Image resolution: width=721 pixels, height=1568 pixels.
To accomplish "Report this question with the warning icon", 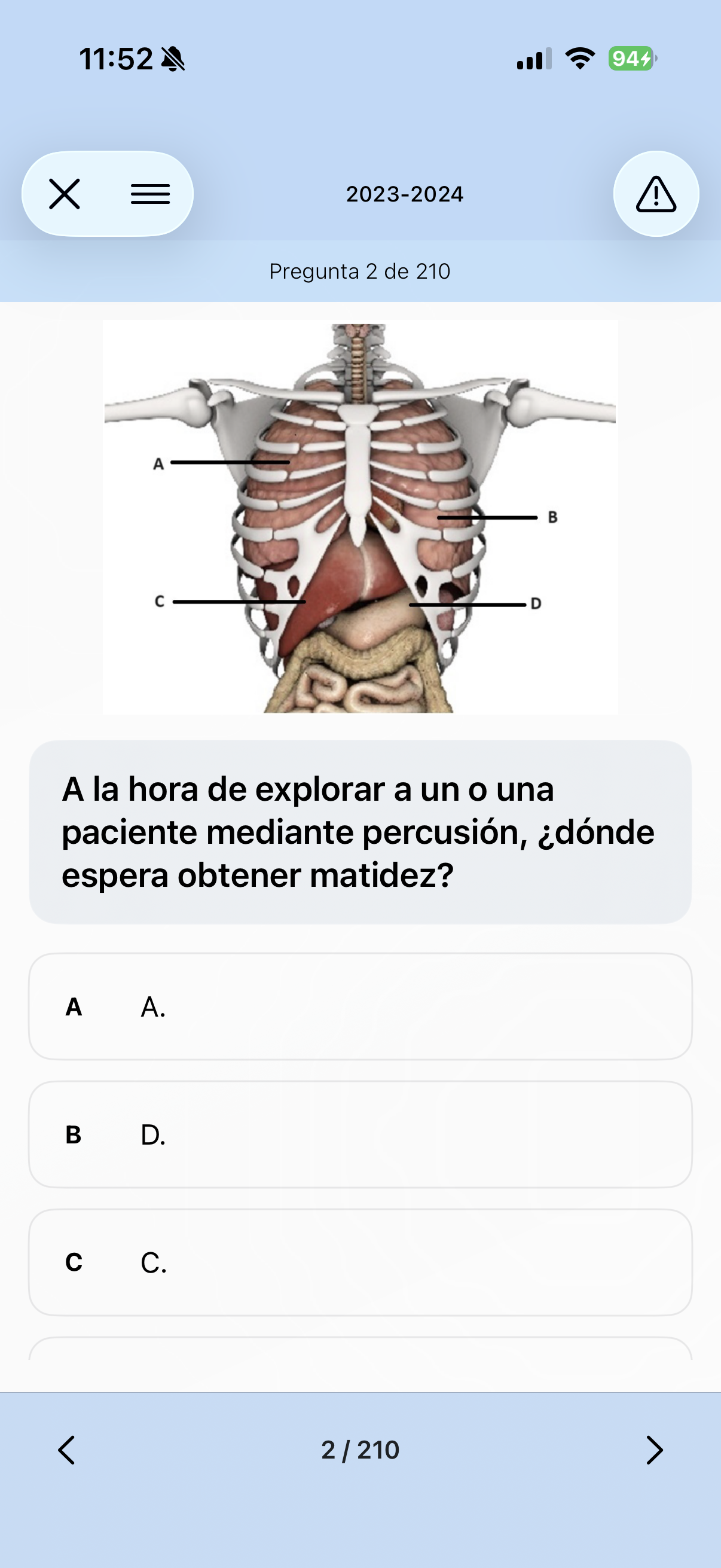I will coord(655,194).
